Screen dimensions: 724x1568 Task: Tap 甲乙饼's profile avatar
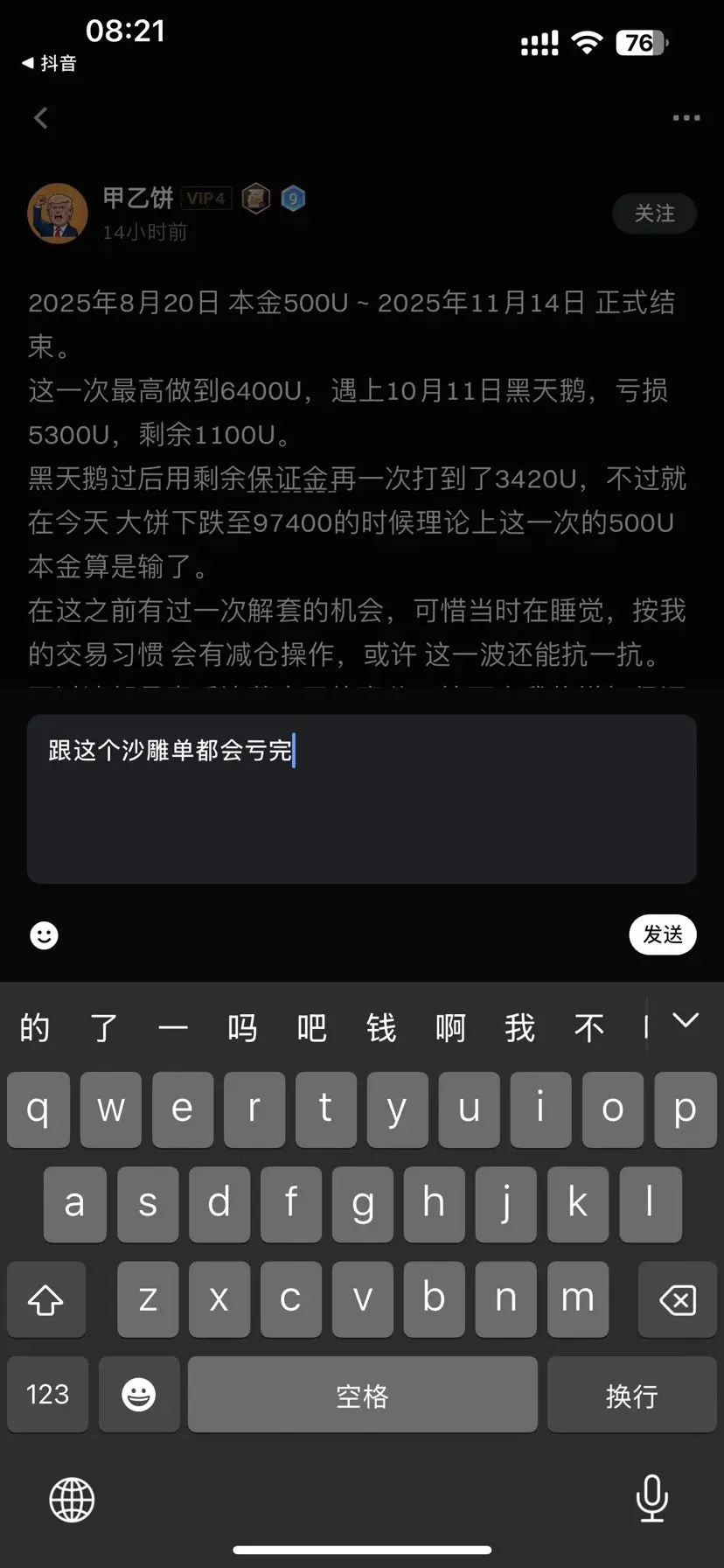point(58,213)
